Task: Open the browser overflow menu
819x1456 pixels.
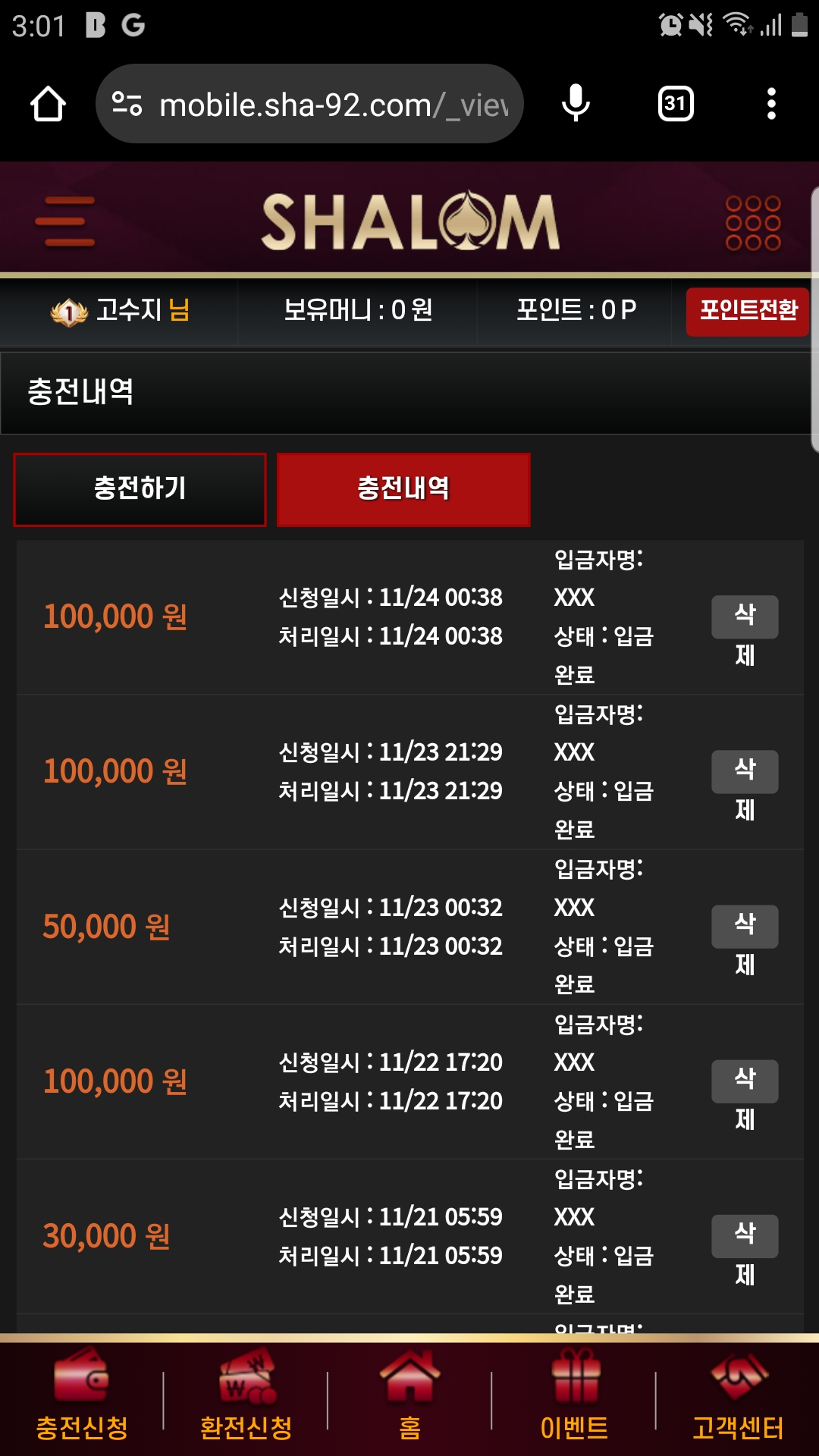Action: [771, 104]
